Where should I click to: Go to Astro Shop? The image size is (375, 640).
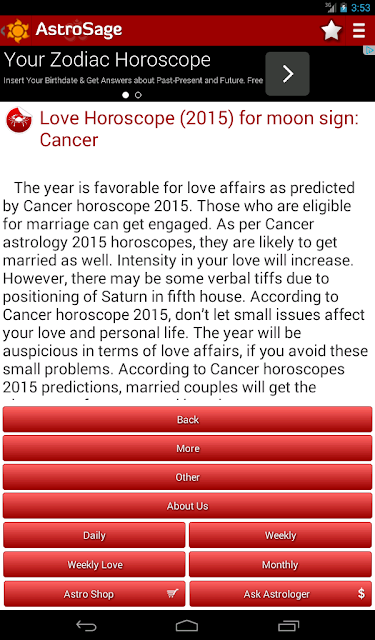click(x=94, y=594)
